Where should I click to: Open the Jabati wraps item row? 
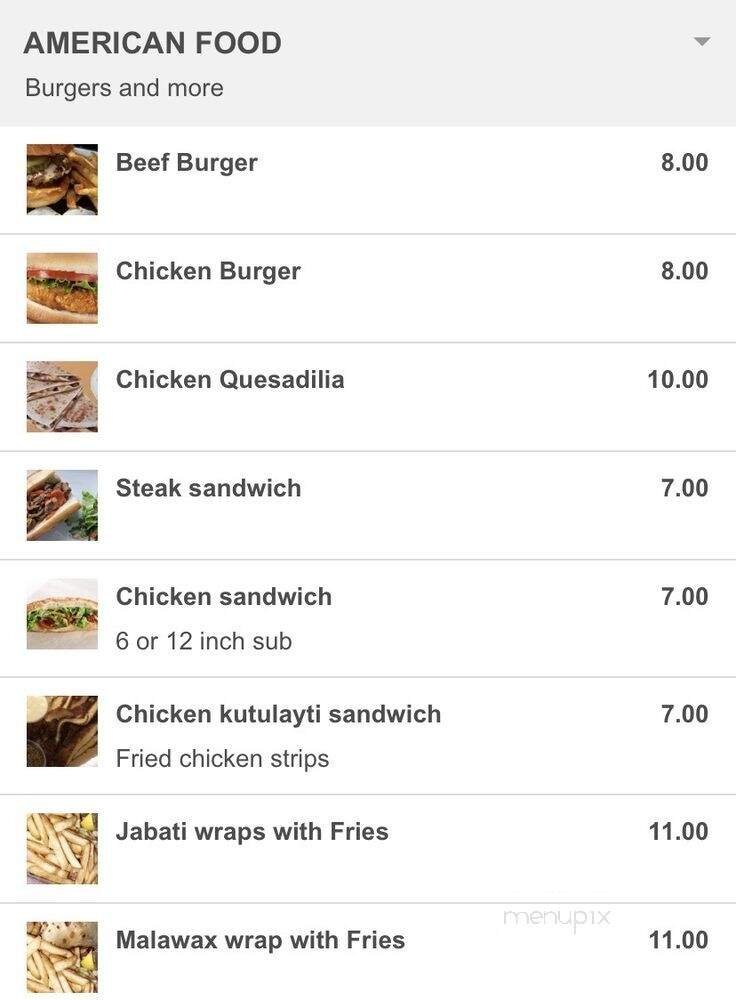point(253,831)
